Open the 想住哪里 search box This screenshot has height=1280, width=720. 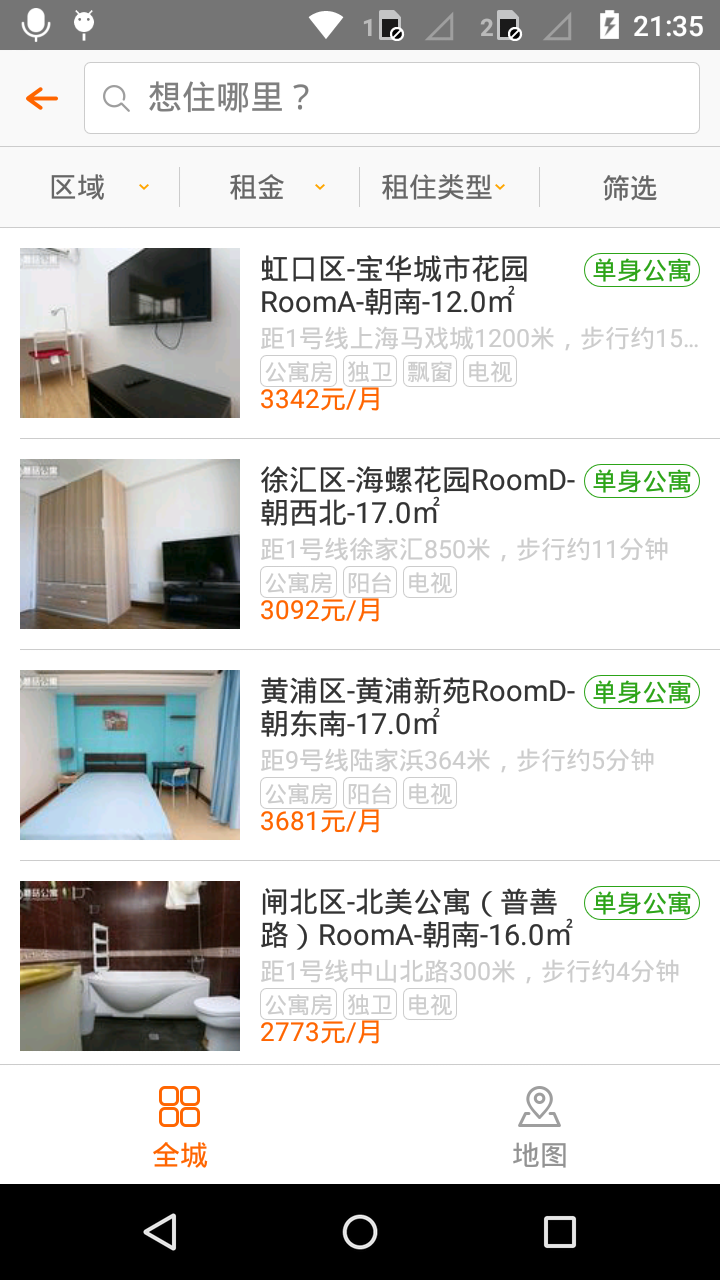click(391, 98)
